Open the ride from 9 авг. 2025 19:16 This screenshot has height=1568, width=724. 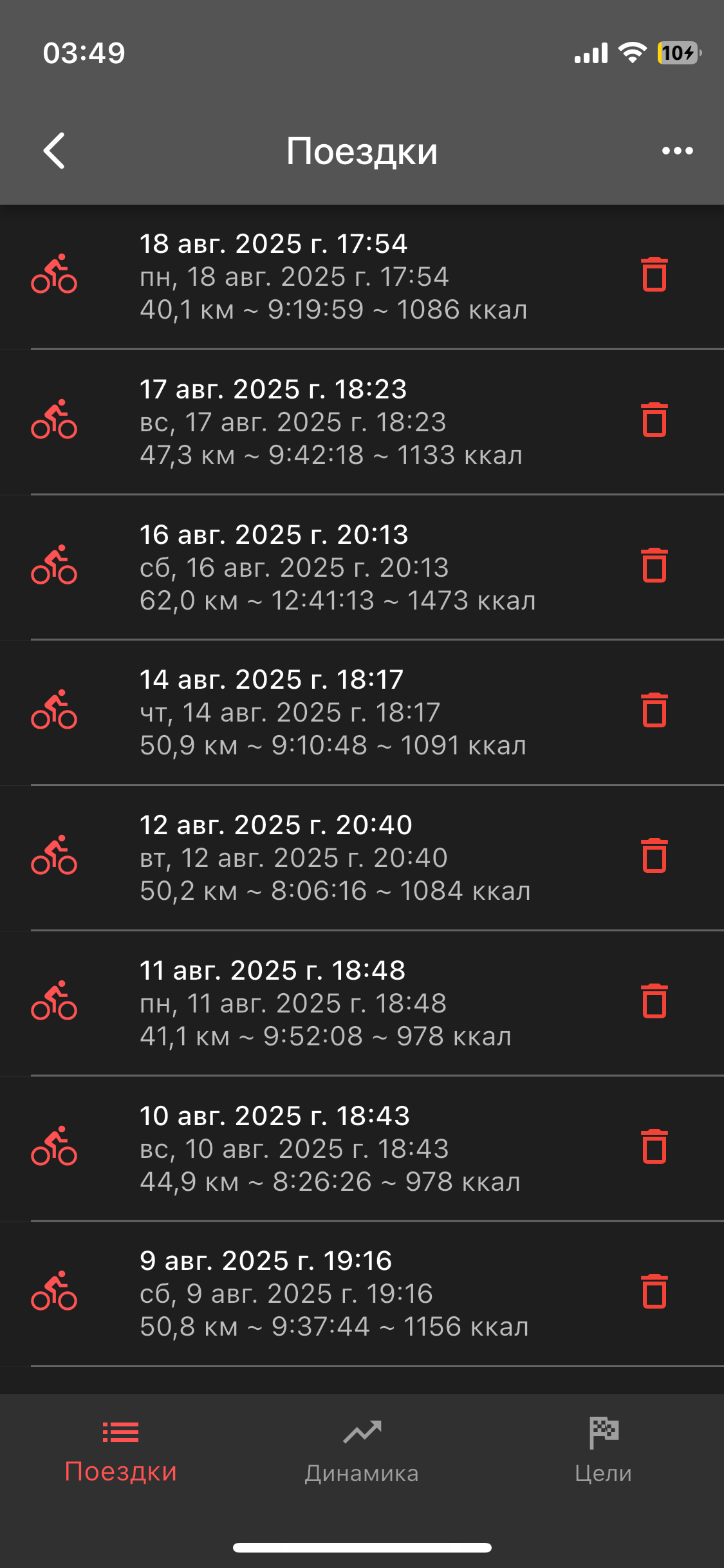(335, 1294)
